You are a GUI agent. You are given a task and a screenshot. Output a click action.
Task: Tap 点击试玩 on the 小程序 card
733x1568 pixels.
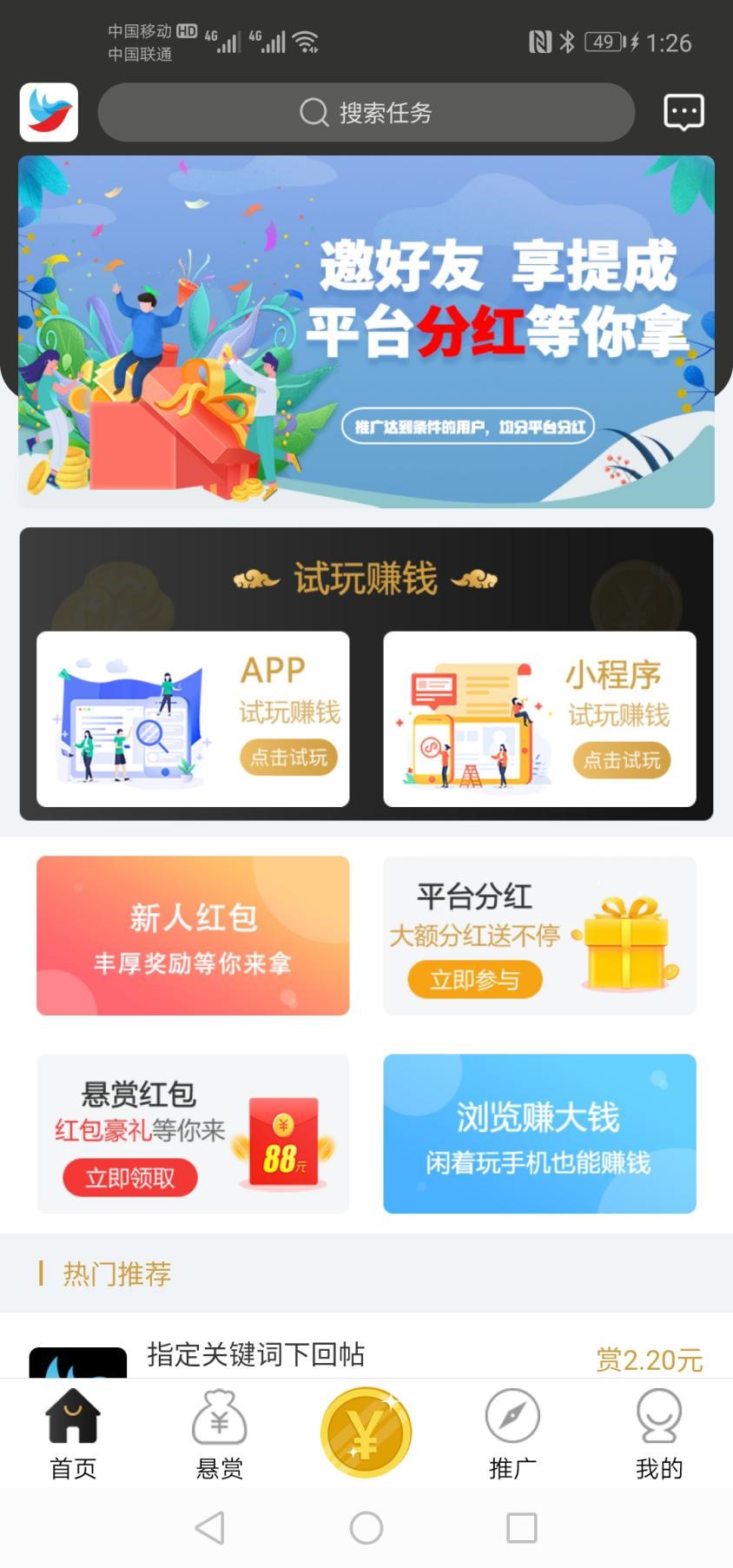tap(621, 760)
